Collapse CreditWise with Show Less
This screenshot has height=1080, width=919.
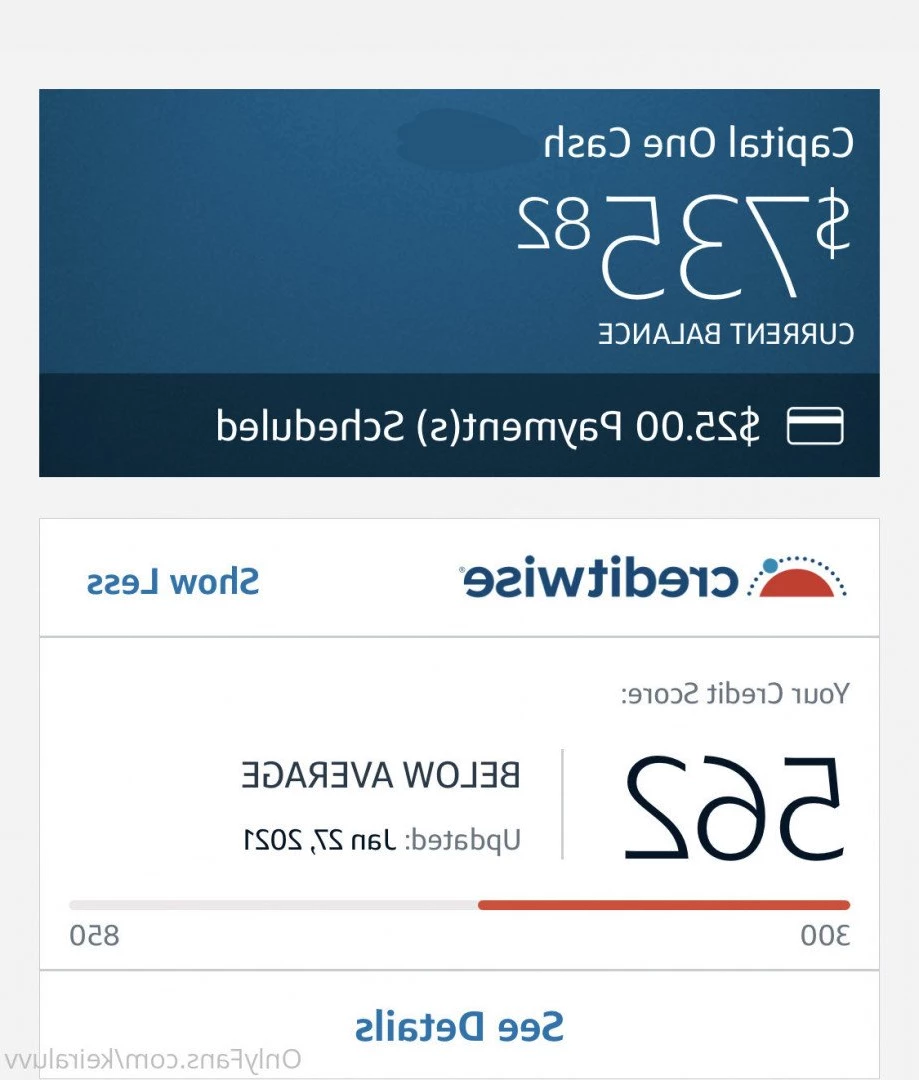point(172,582)
